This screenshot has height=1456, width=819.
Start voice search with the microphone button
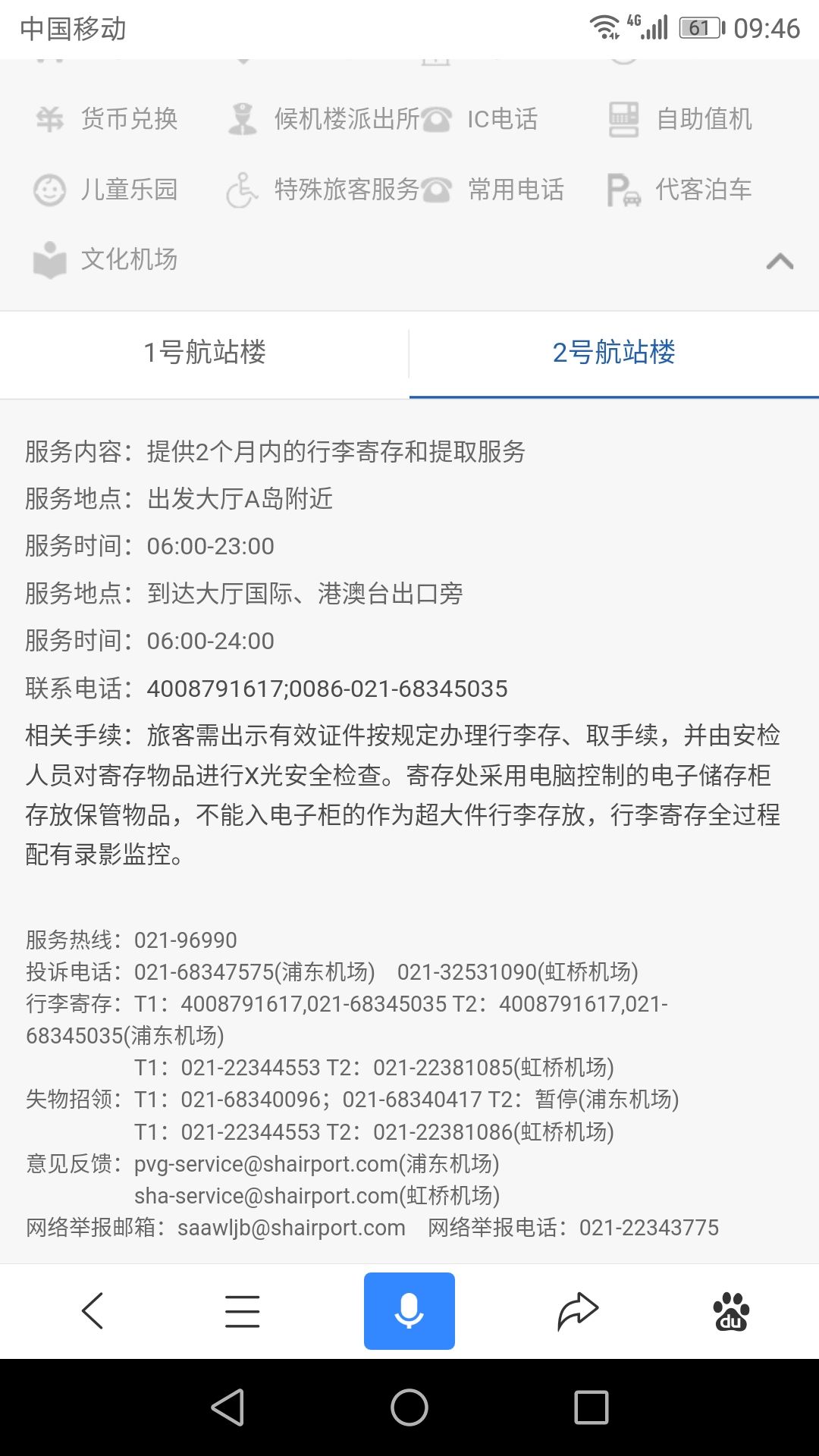(409, 1311)
